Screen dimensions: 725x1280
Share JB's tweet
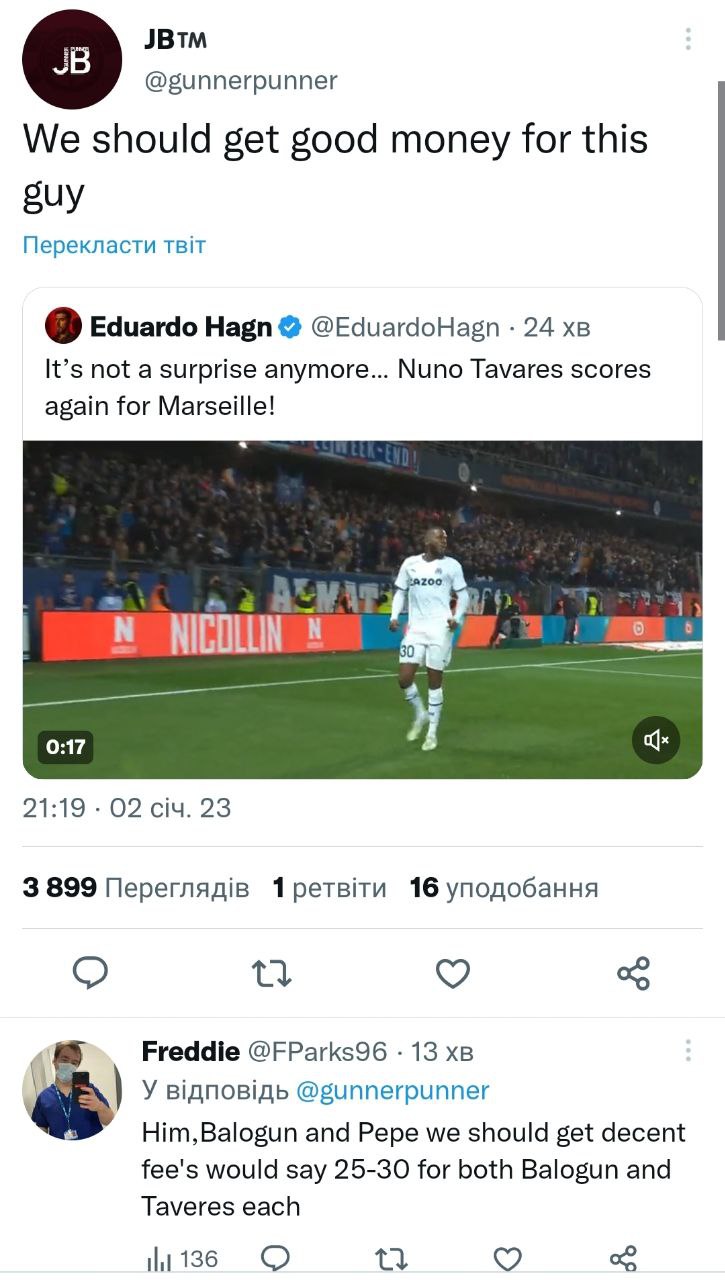coord(633,973)
